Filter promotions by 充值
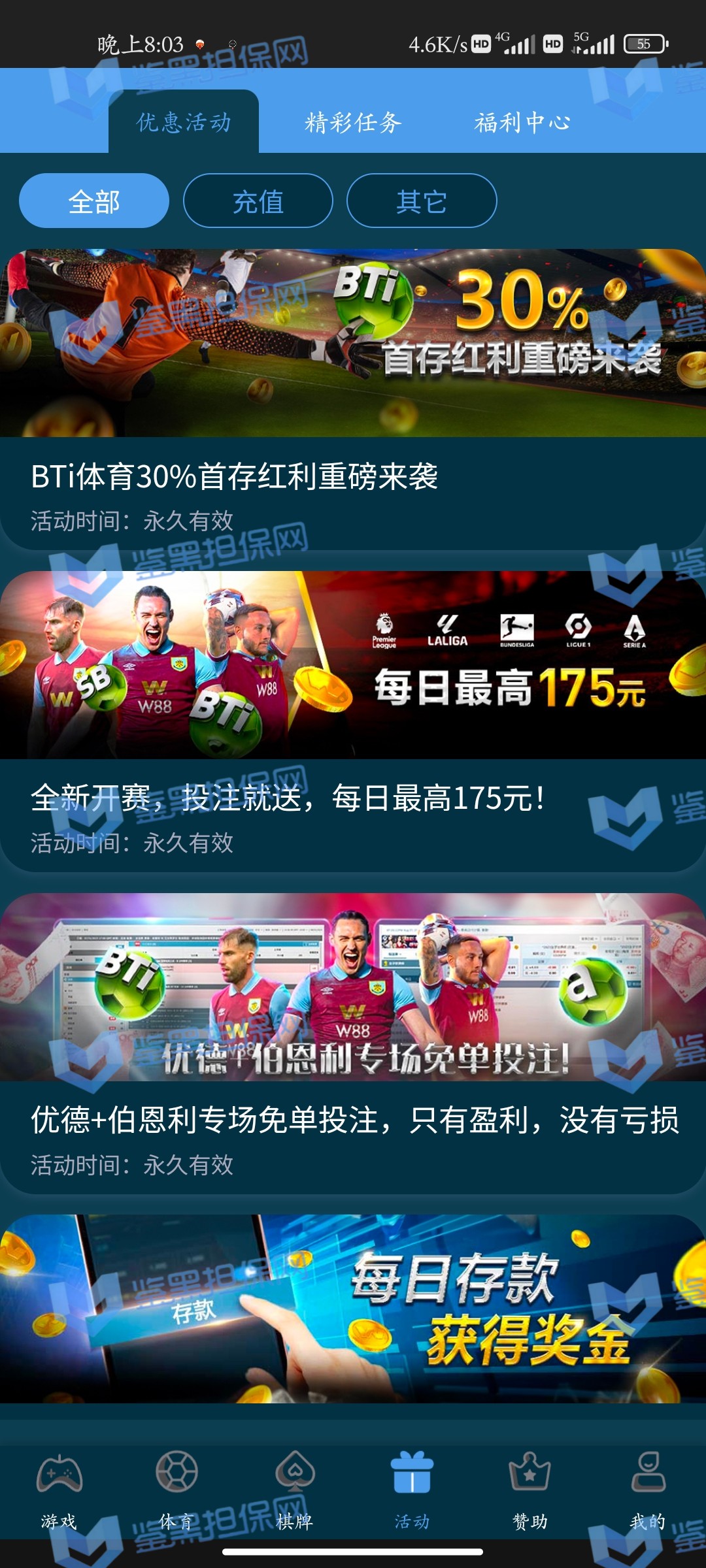 click(x=258, y=201)
